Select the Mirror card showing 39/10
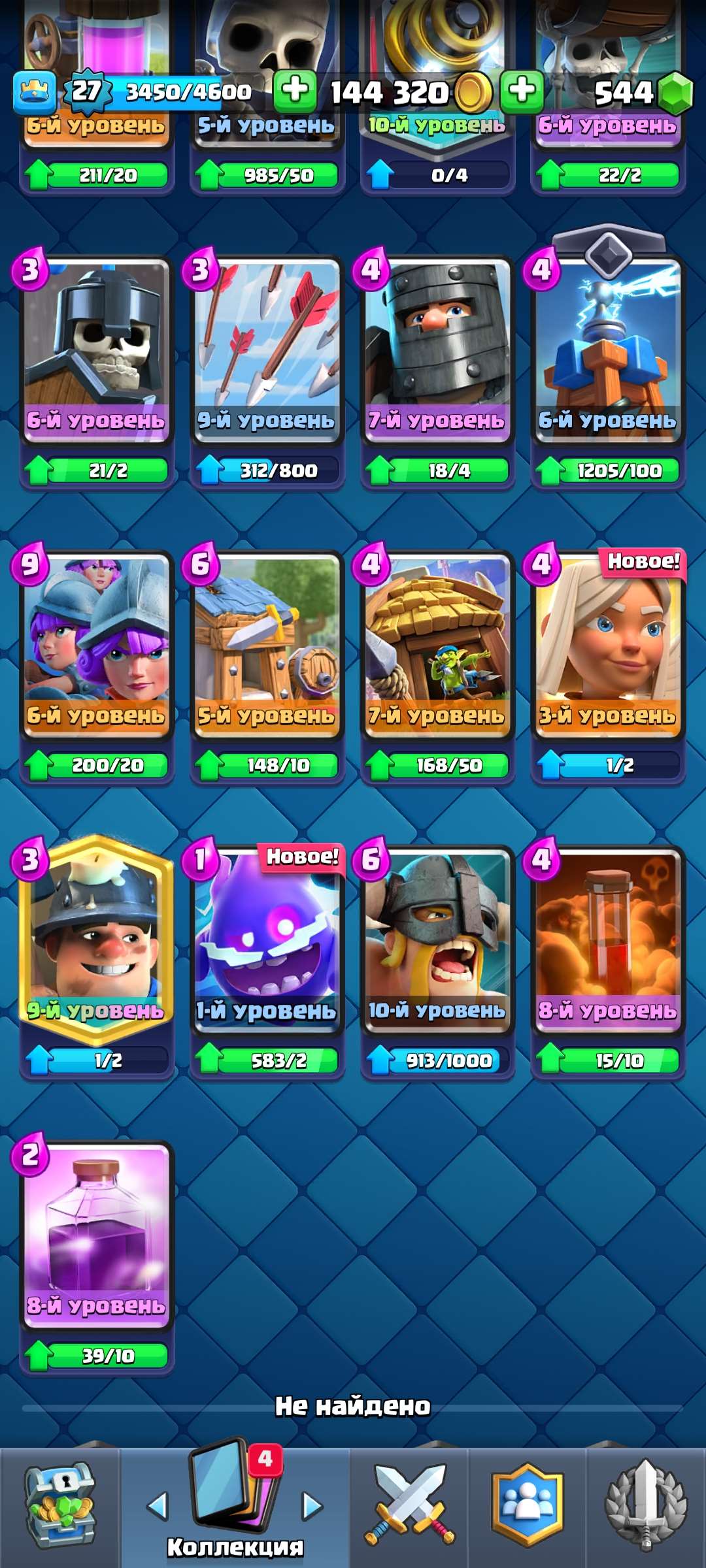Screen dimensions: 706x1568 pyautogui.click(x=97, y=1235)
